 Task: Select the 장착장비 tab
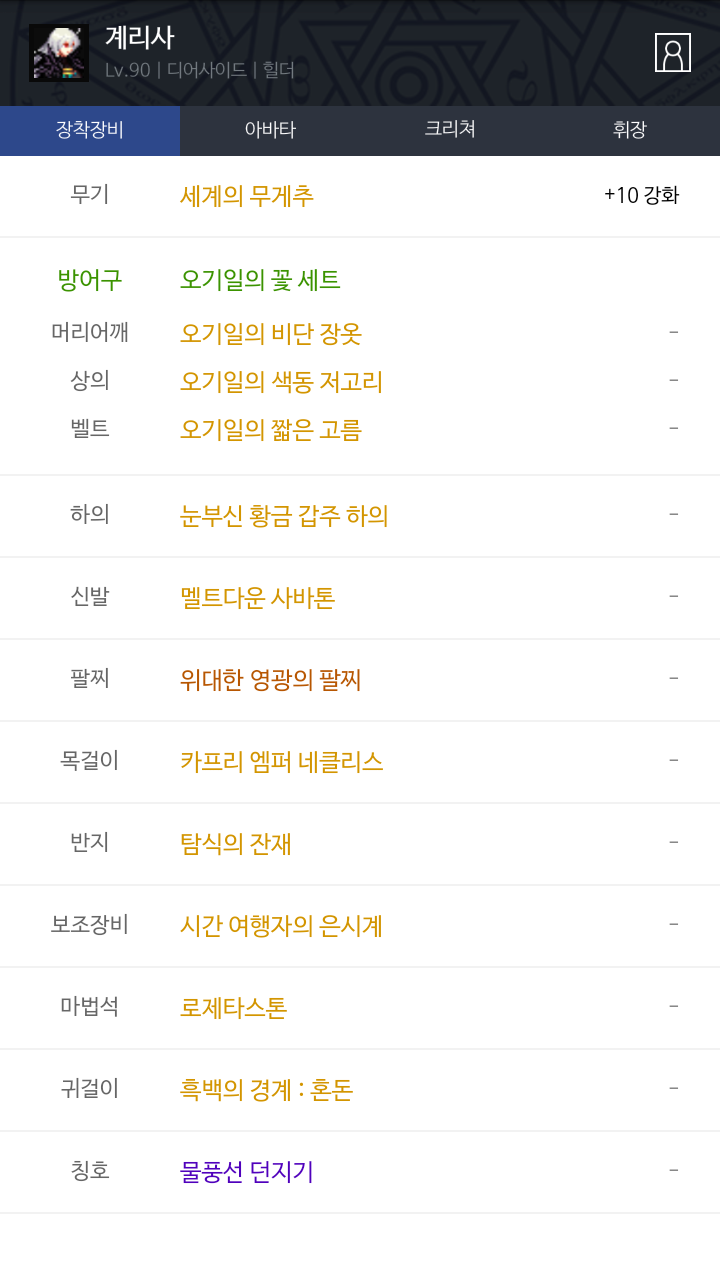90,130
